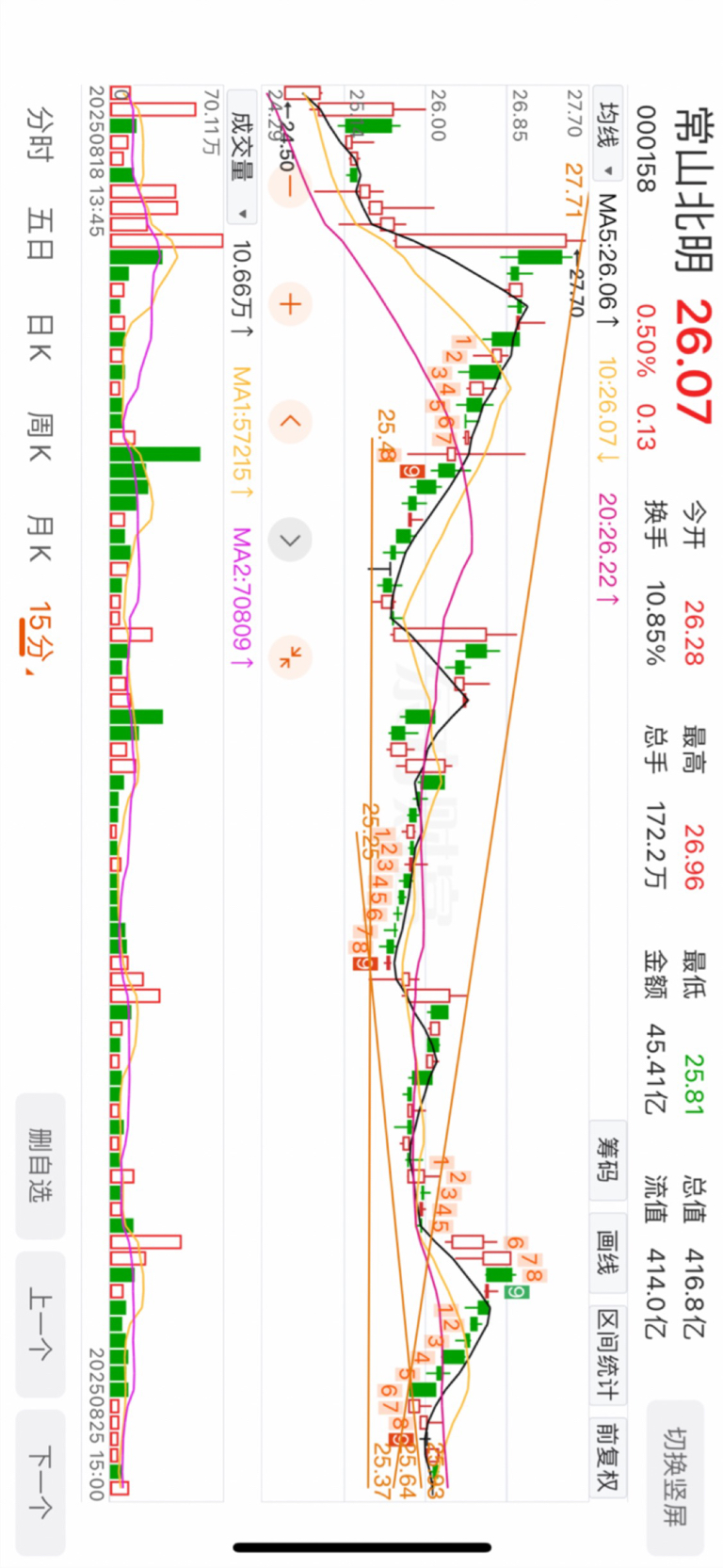Switch to the 分时 chart tab
Image resolution: width=723 pixels, height=1568 pixels.
tap(39, 135)
